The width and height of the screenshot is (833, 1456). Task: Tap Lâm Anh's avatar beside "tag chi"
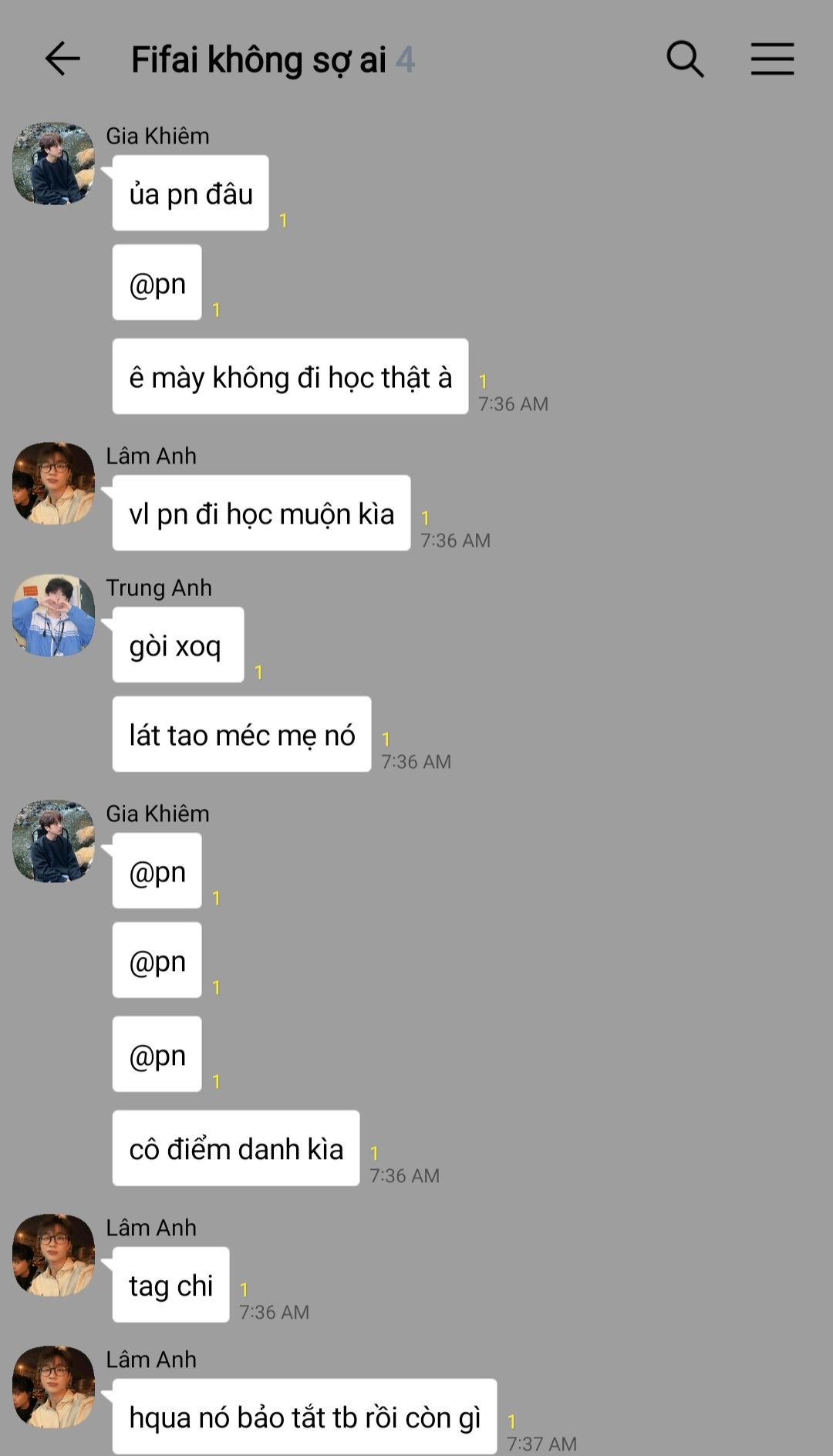click(53, 1255)
